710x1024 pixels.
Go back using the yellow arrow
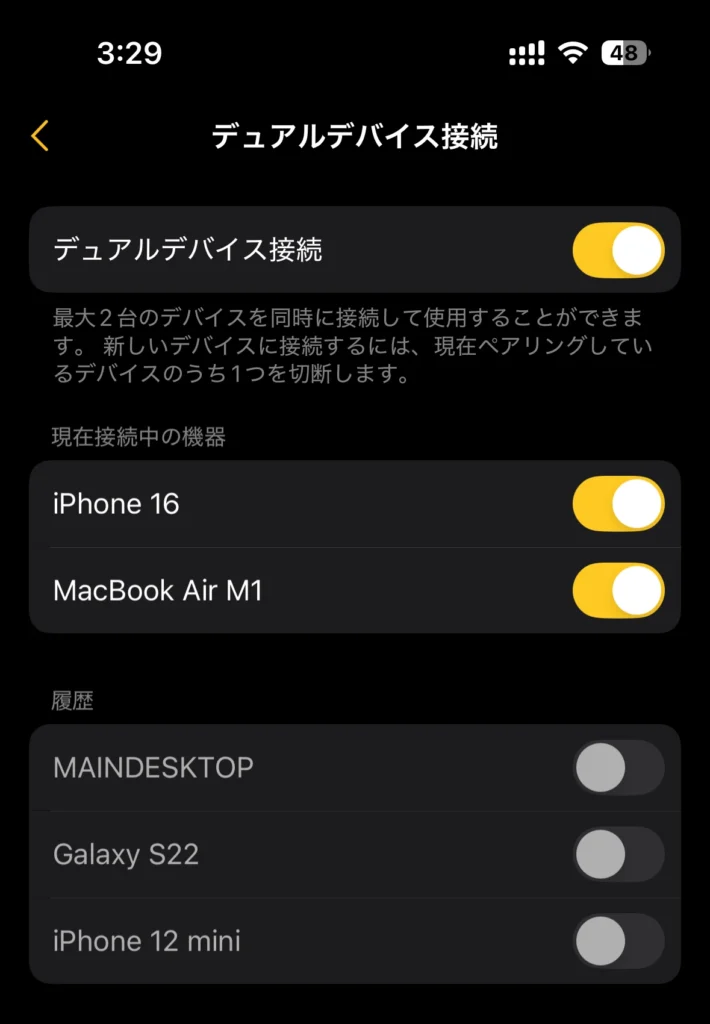[40, 136]
